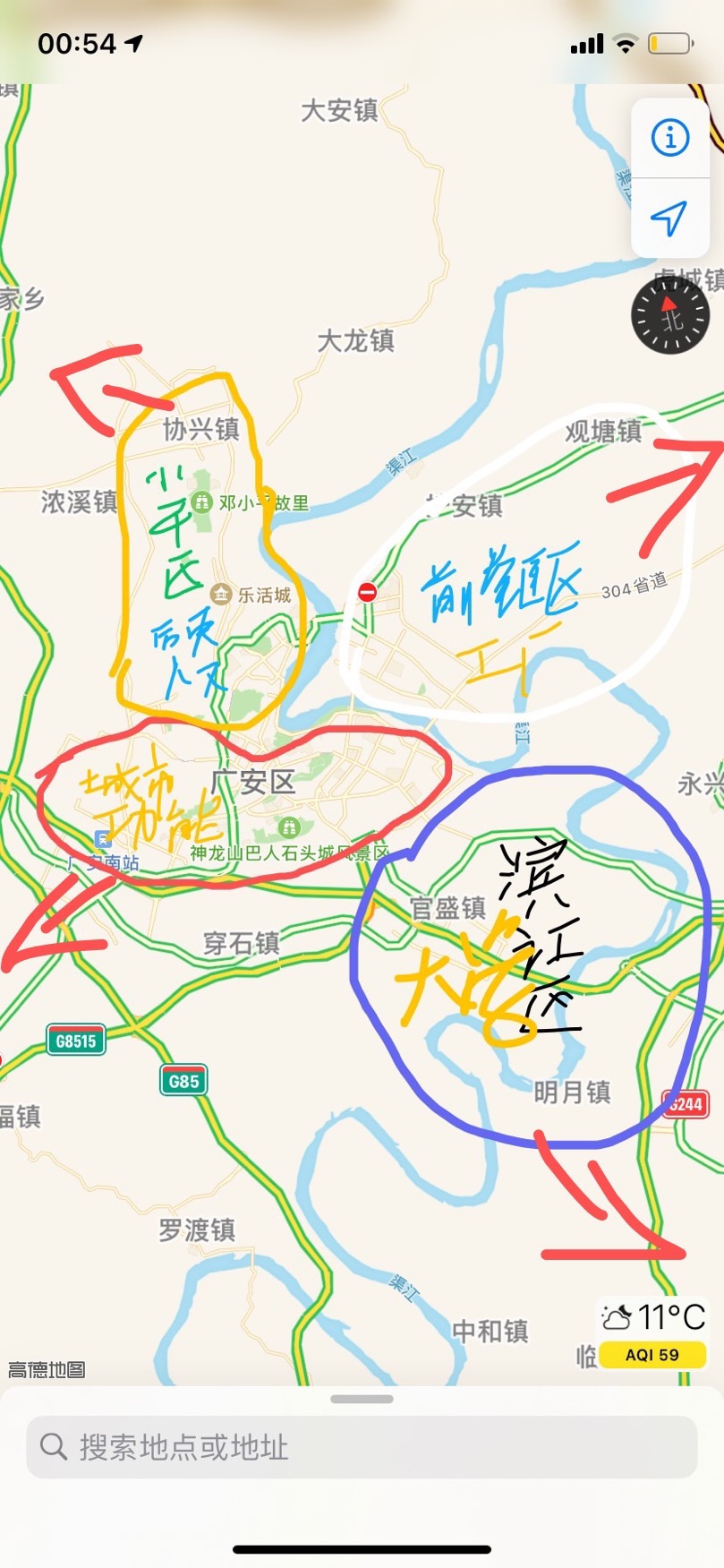
Task: Select the 广安南站 station marker
Action: coord(103,840)
